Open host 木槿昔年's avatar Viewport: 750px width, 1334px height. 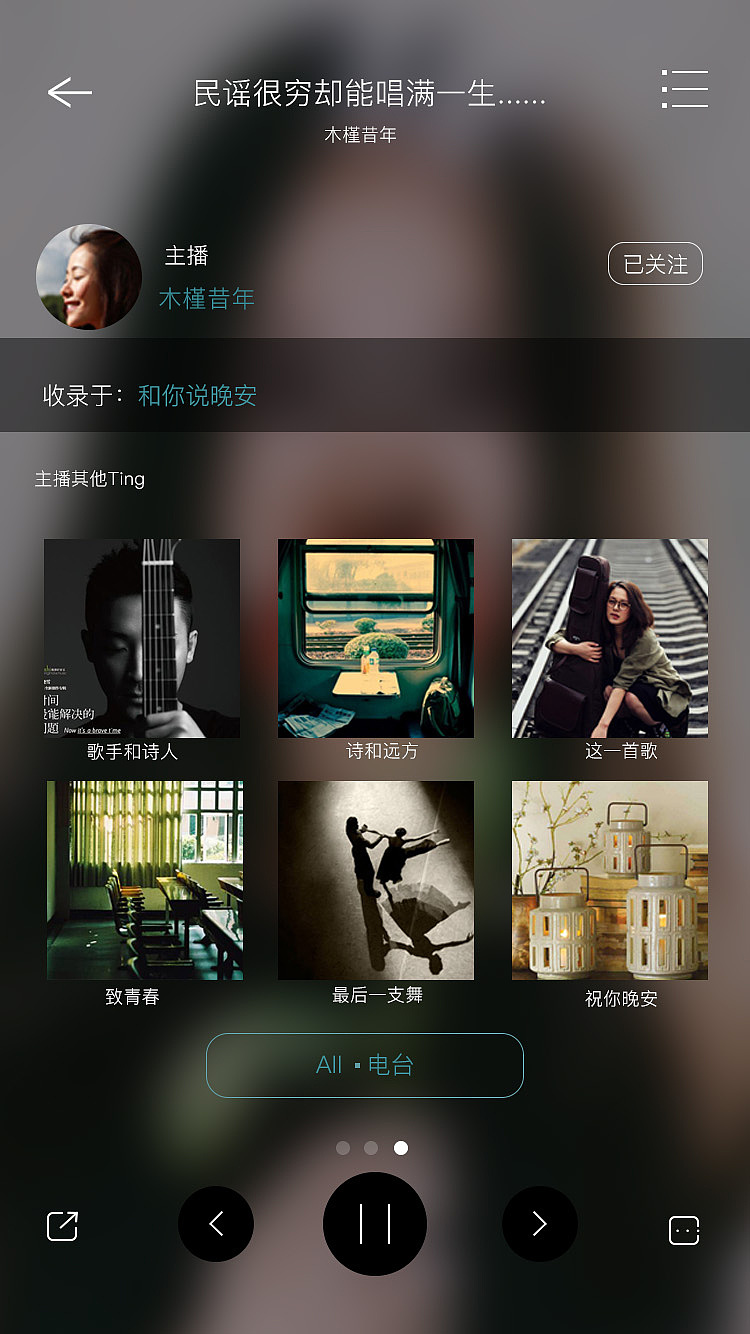tap(89, 277)
